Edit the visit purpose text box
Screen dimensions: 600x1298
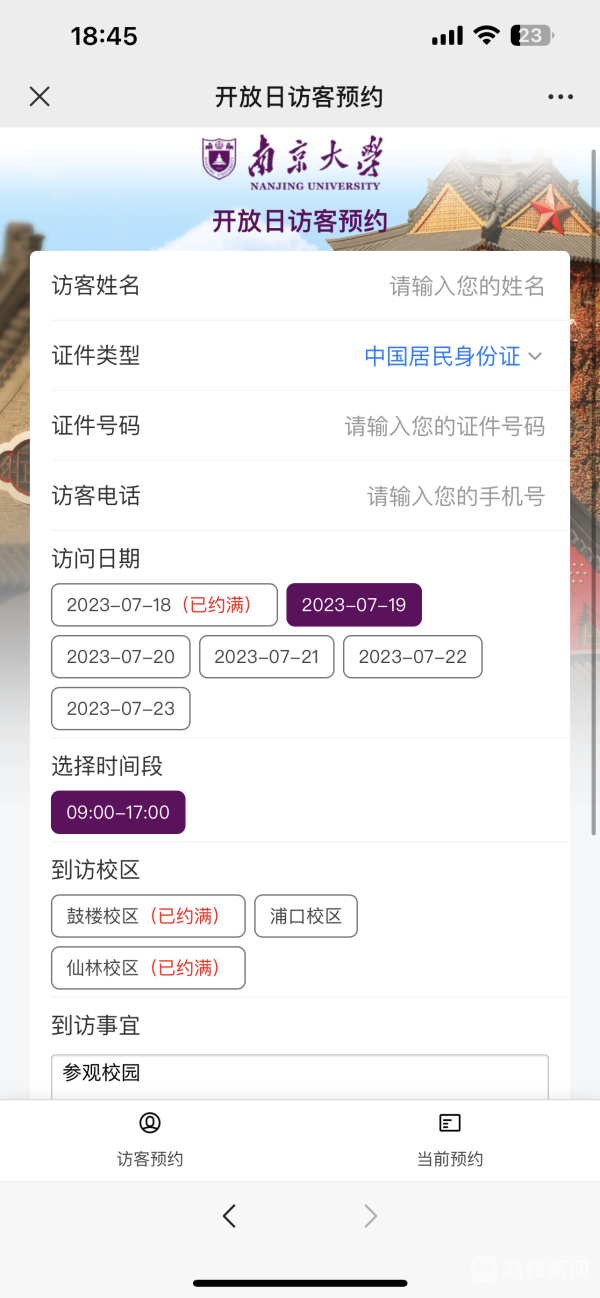coord(300,1076)
